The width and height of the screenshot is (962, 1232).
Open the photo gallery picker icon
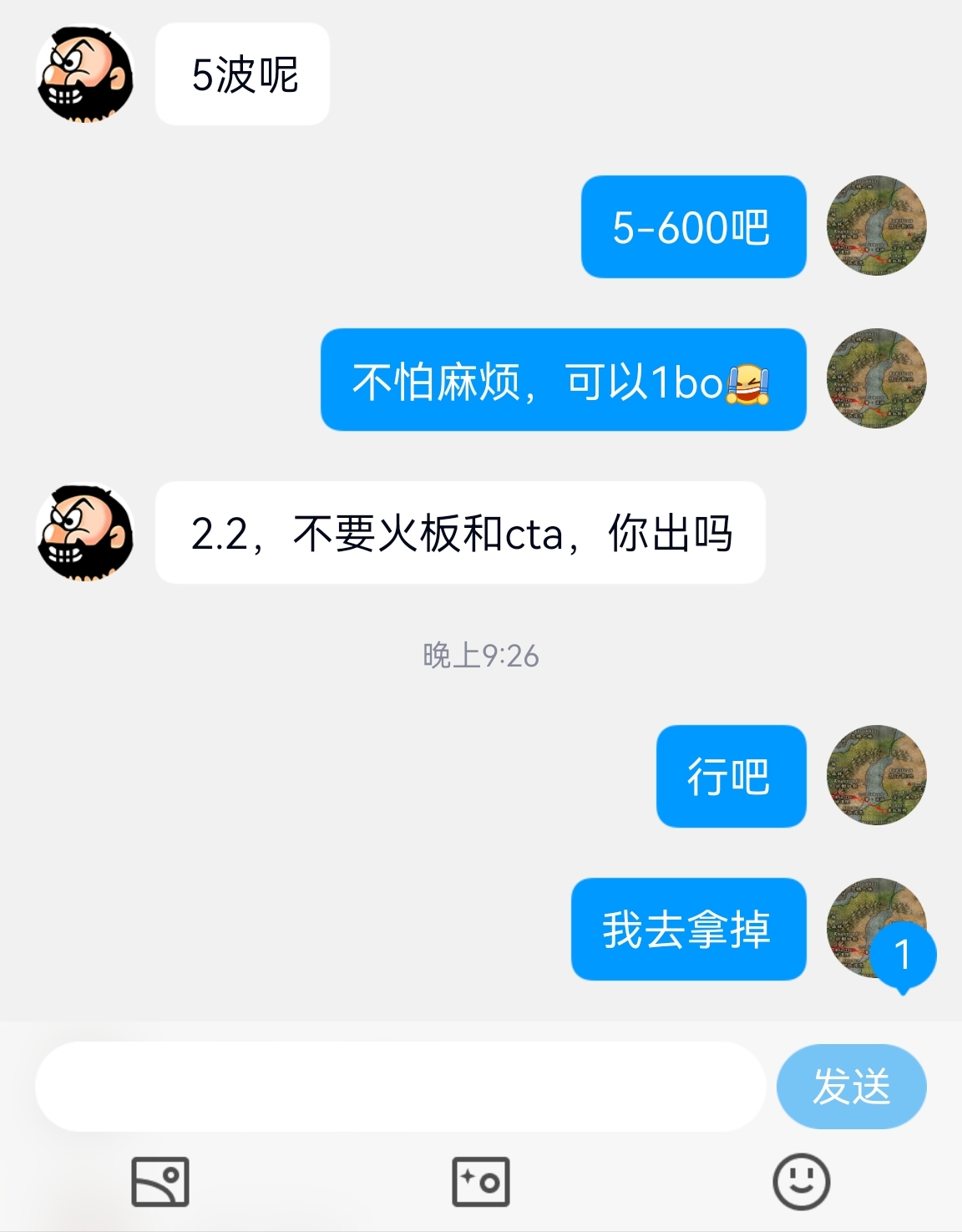tap(160, 1182)
